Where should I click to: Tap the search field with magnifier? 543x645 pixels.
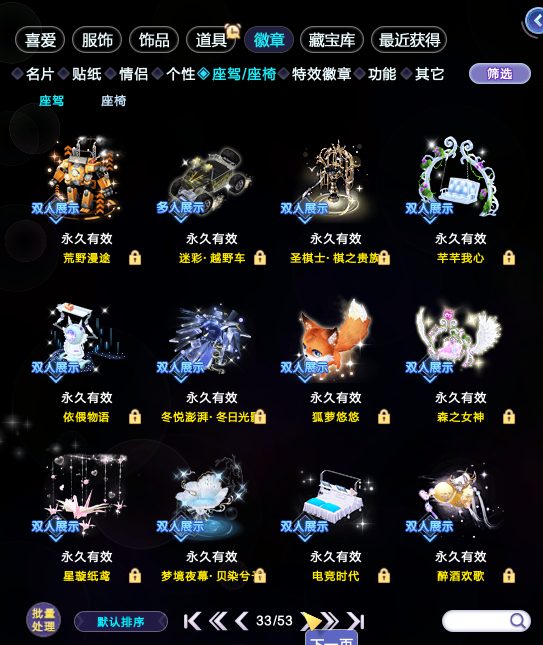click(486, 621)
